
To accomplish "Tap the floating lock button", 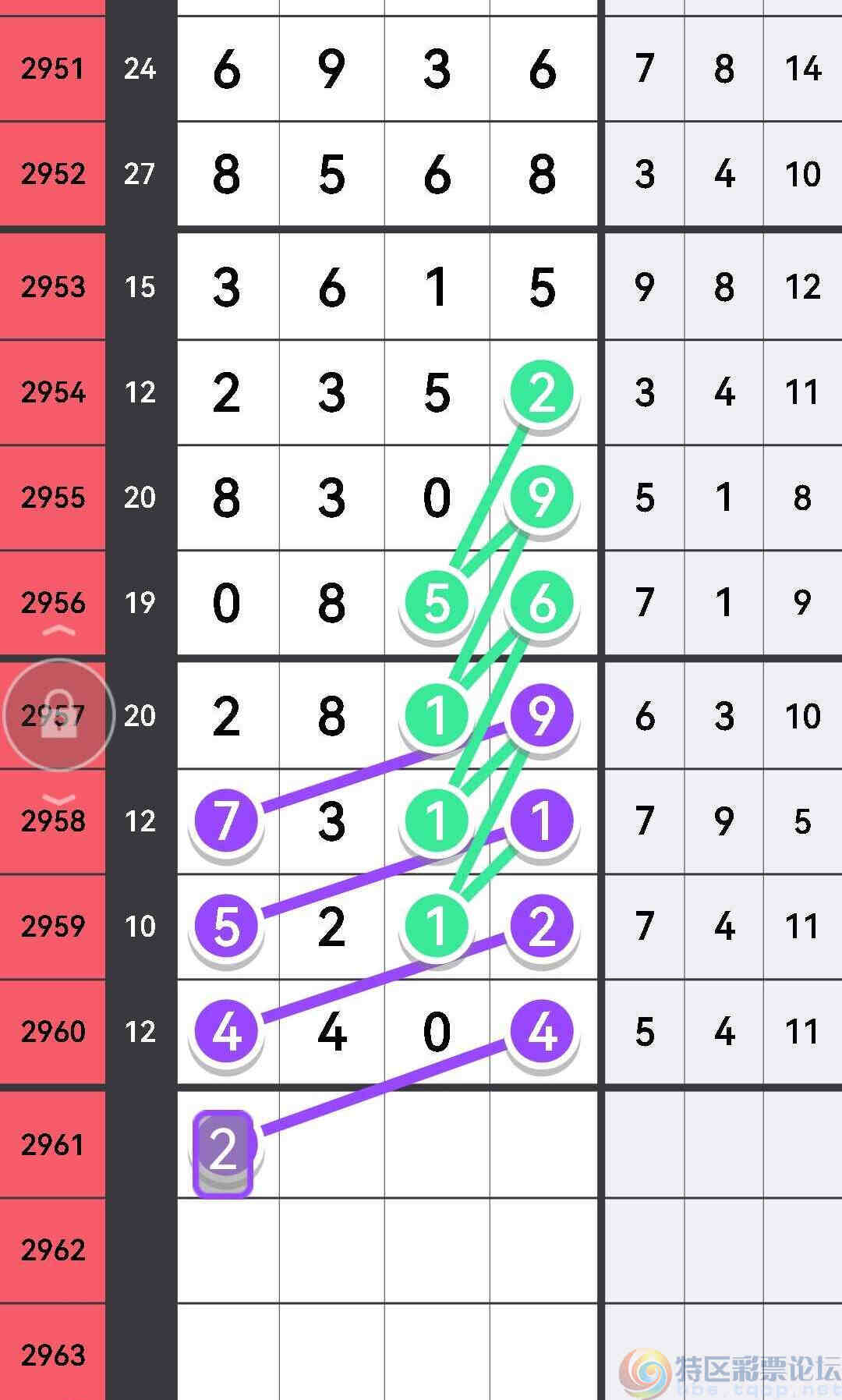I will [58, 714].
